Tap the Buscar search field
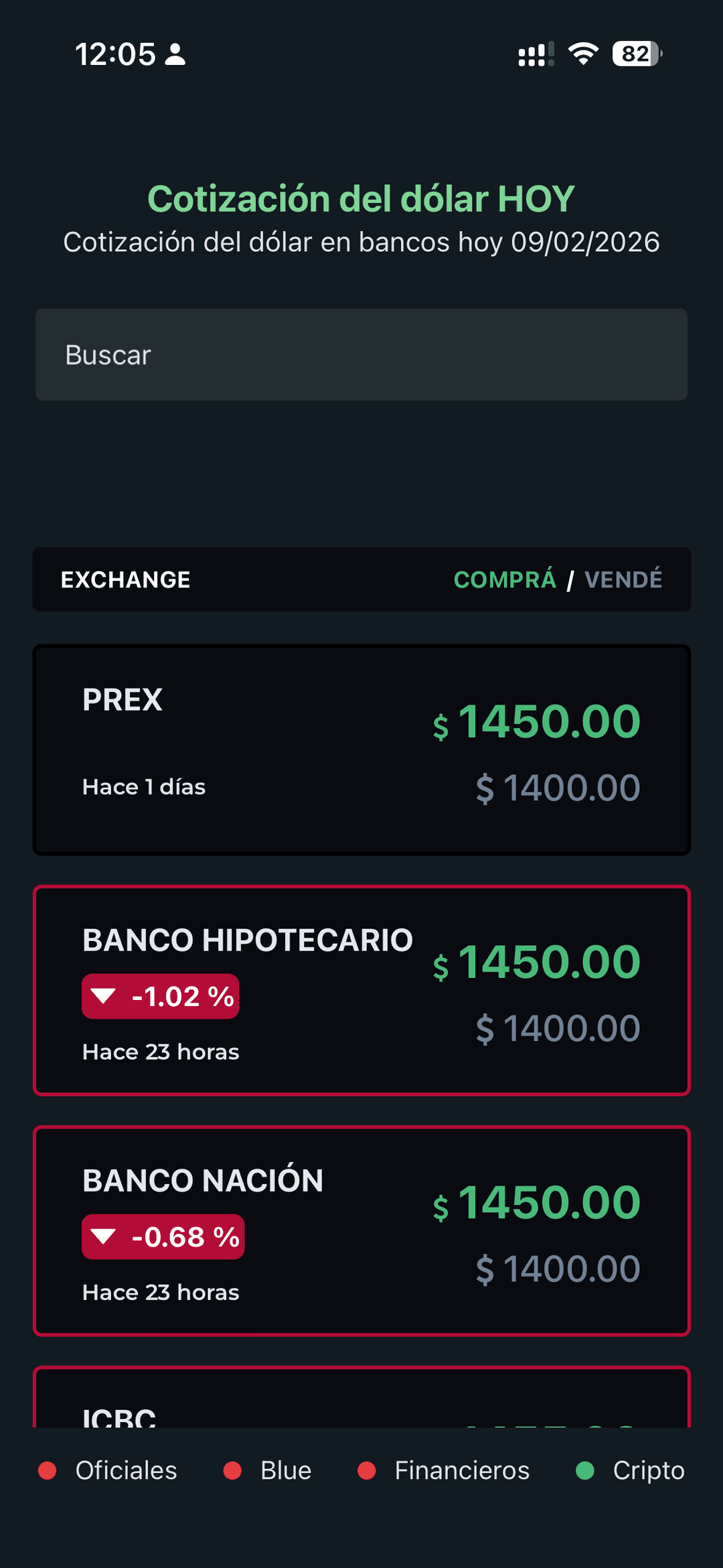 tap(361, 354)
